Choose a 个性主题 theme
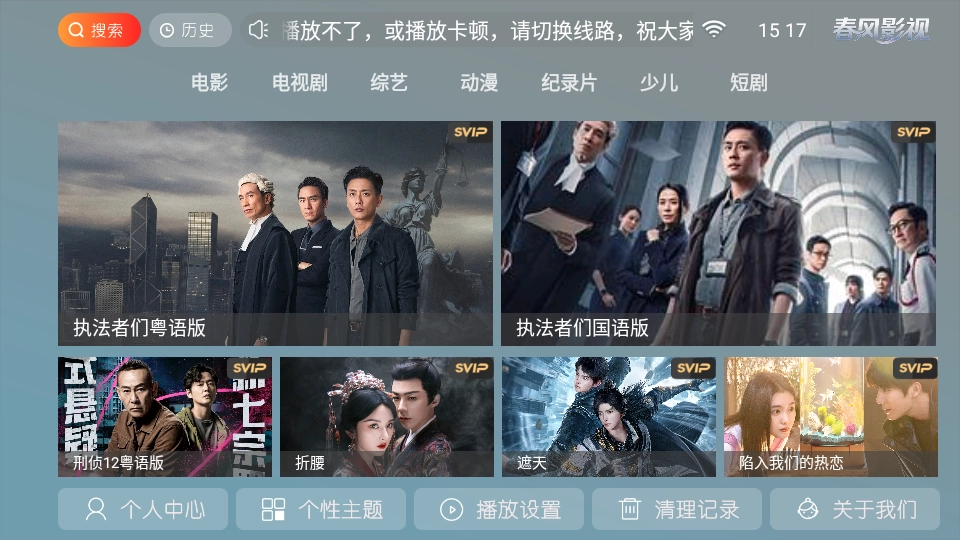This screenshot has width=960, height=540. click(321, 510)
